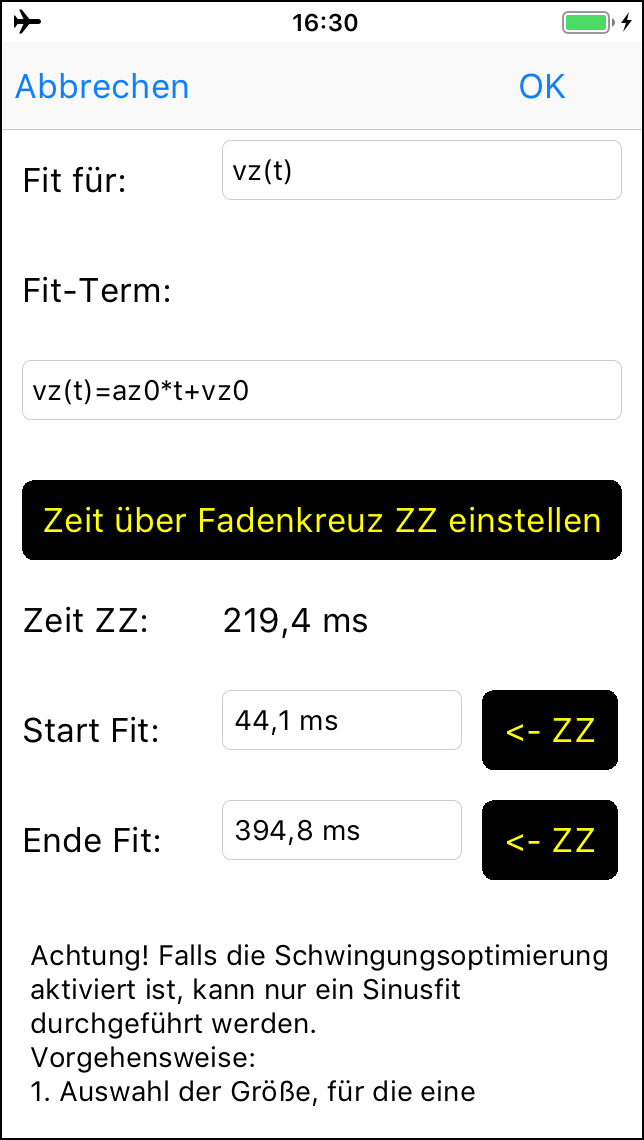Image resolution: width=644 pixels, height=1140 pixels.
Task: Set Ende Fit from ZZ button
Action: 550,840
